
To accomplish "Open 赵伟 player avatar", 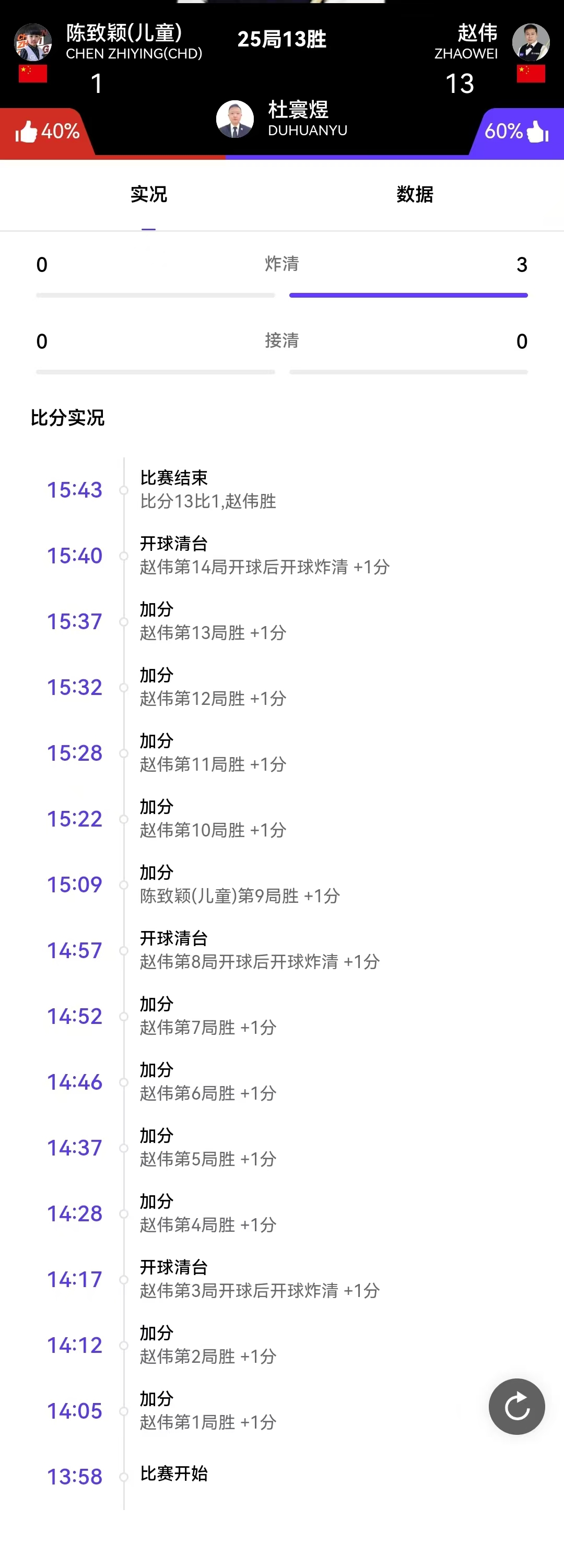I will point(531,43).
